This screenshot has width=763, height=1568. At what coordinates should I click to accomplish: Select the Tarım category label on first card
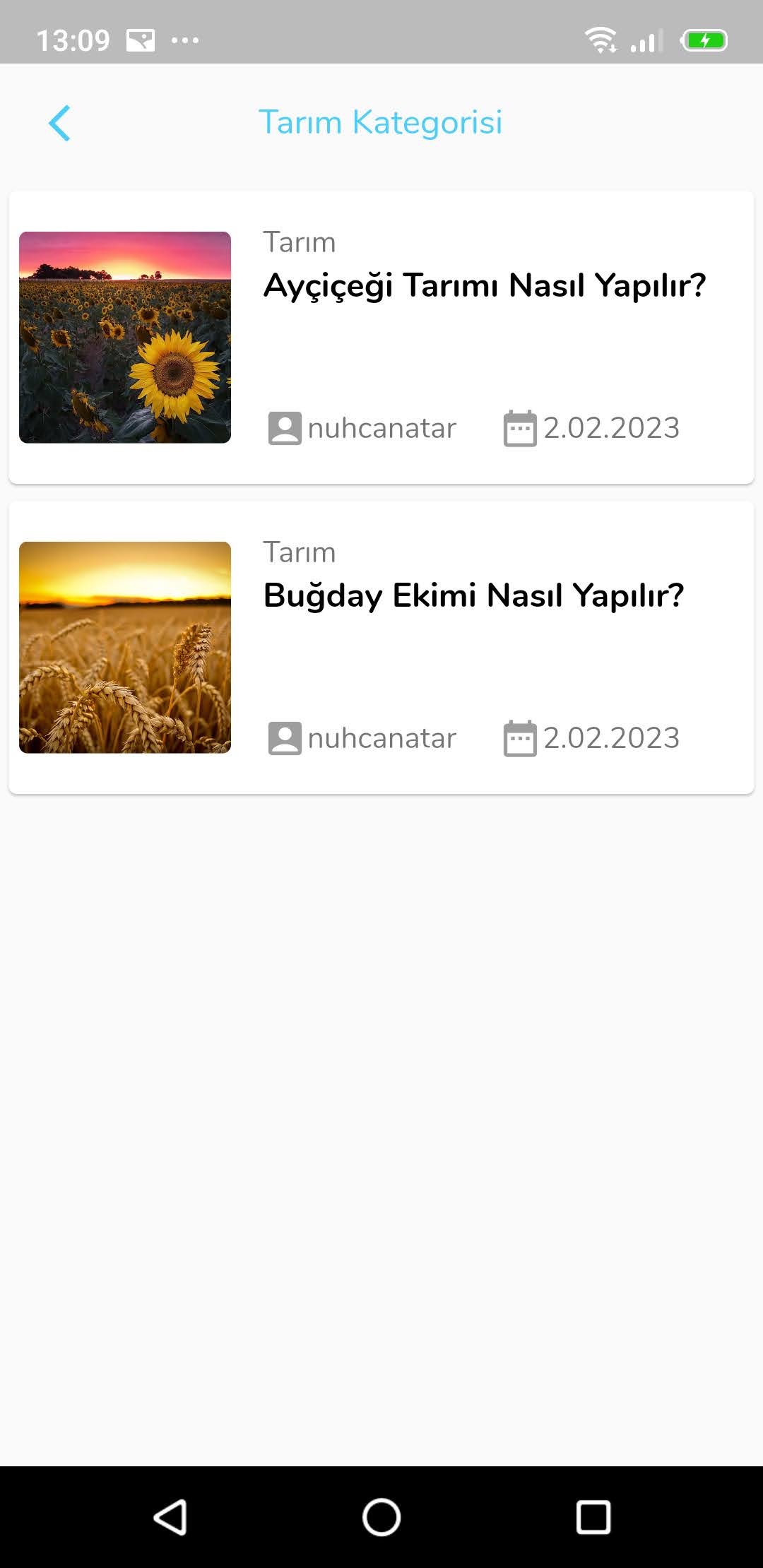pos(299,241)
